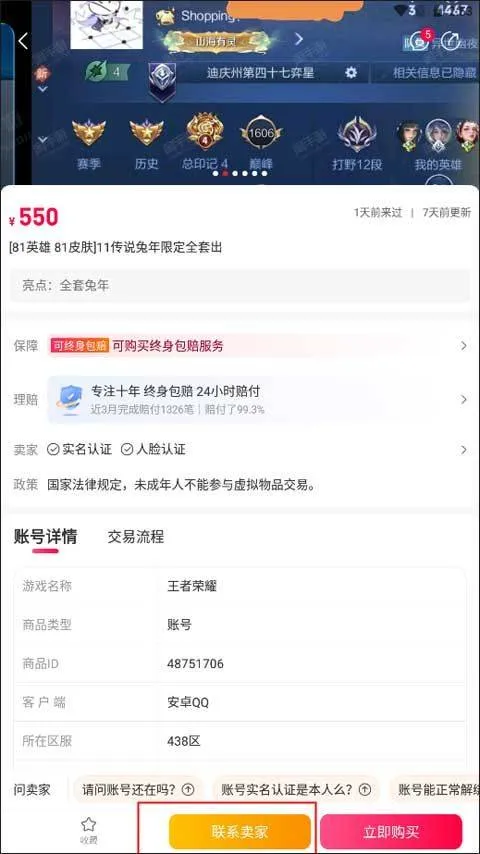Select the 账号详情 tab
This screenshot has height=854, width=480.
coord(45,537)
